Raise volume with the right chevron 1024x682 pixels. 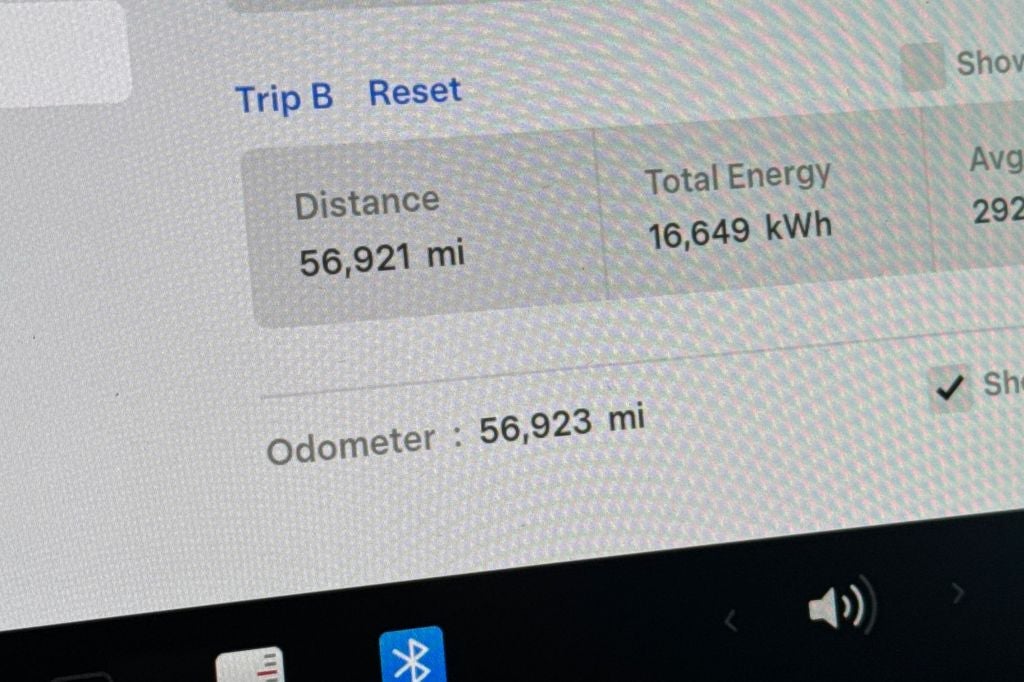pos(958,593)
